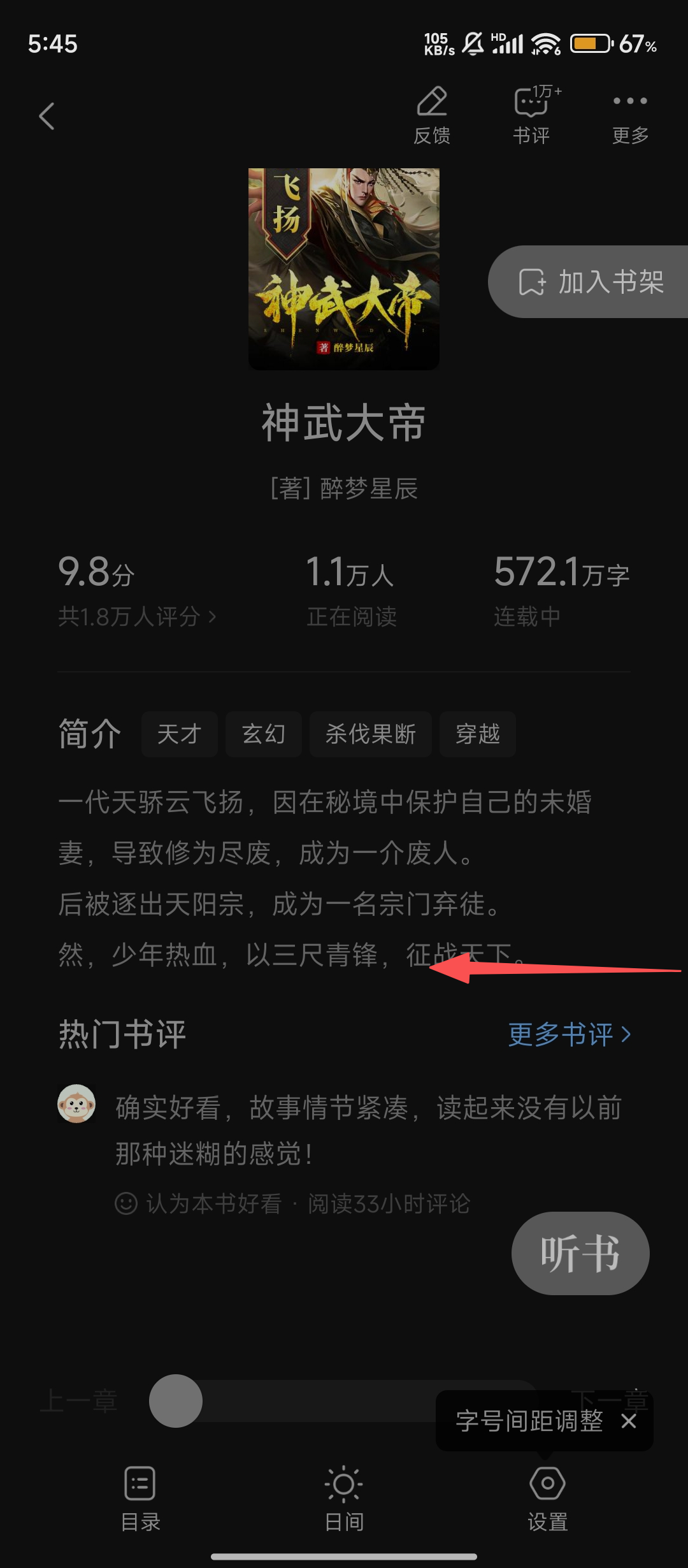
Task: Select the 玄幻 tag chip
Action: point(263,734)
